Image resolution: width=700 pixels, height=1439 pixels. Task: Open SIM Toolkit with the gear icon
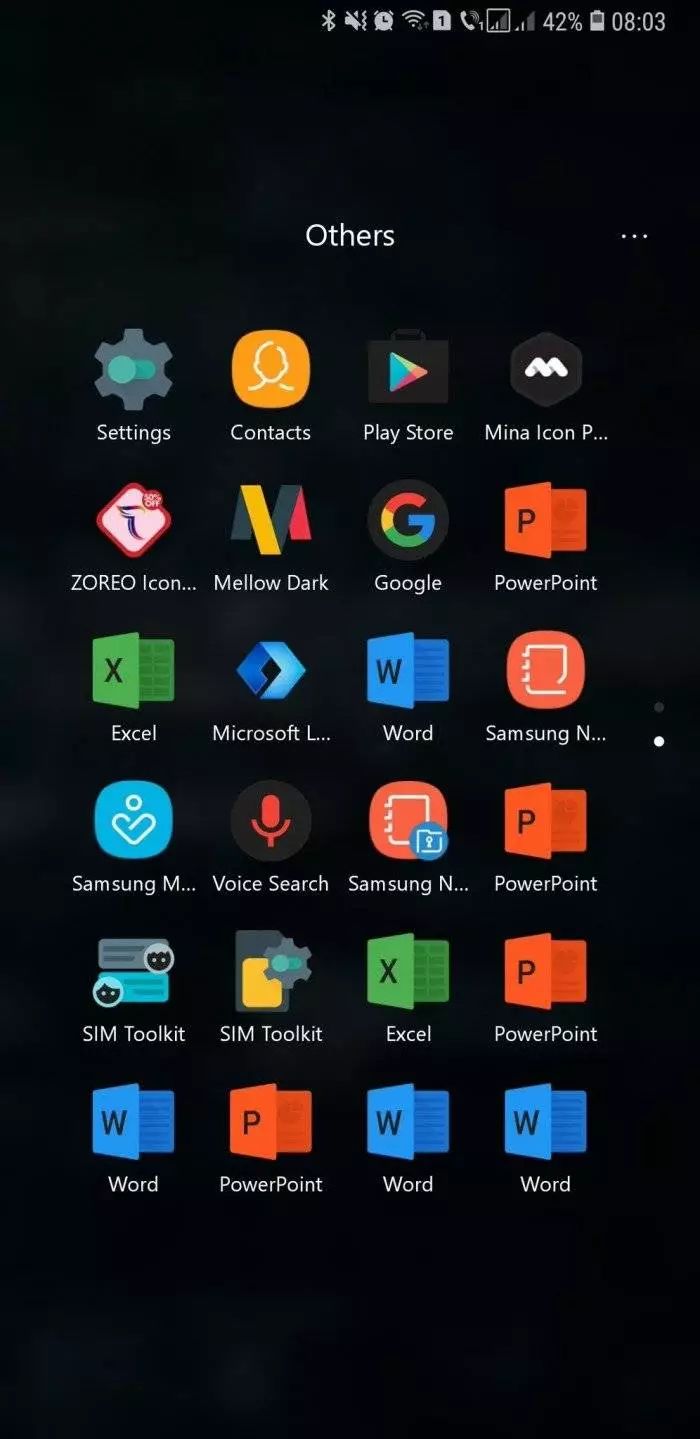(270, 971)
